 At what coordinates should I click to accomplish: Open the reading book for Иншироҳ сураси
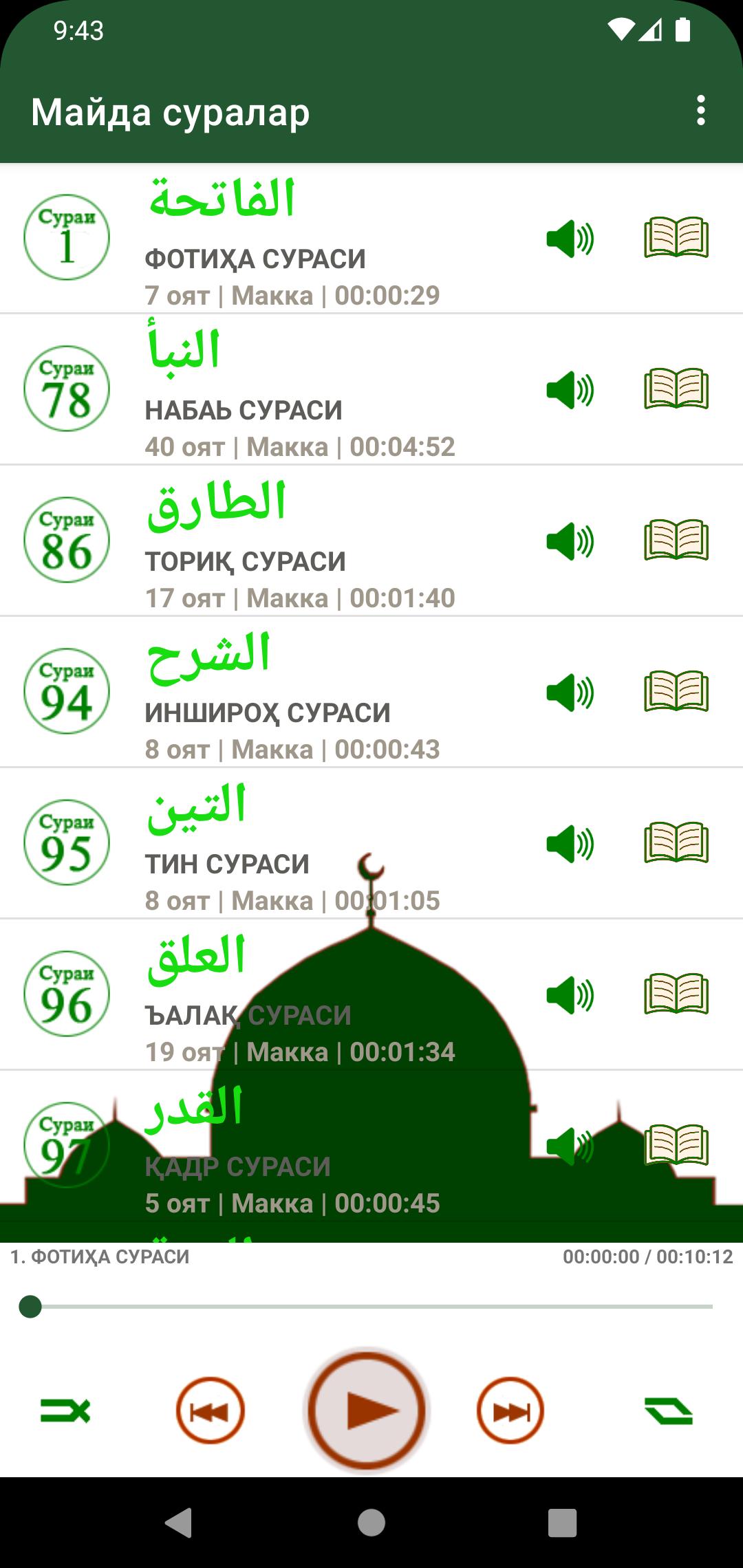point(676,691)
